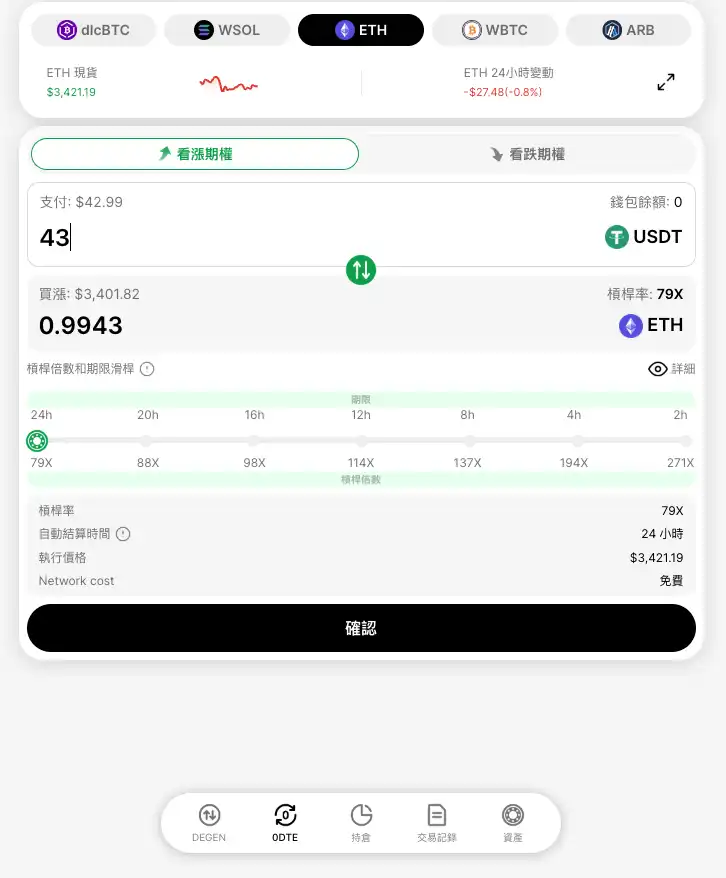Select the WSOL asset chip
Screen dimensions: 726x878
tap(227, 30)
